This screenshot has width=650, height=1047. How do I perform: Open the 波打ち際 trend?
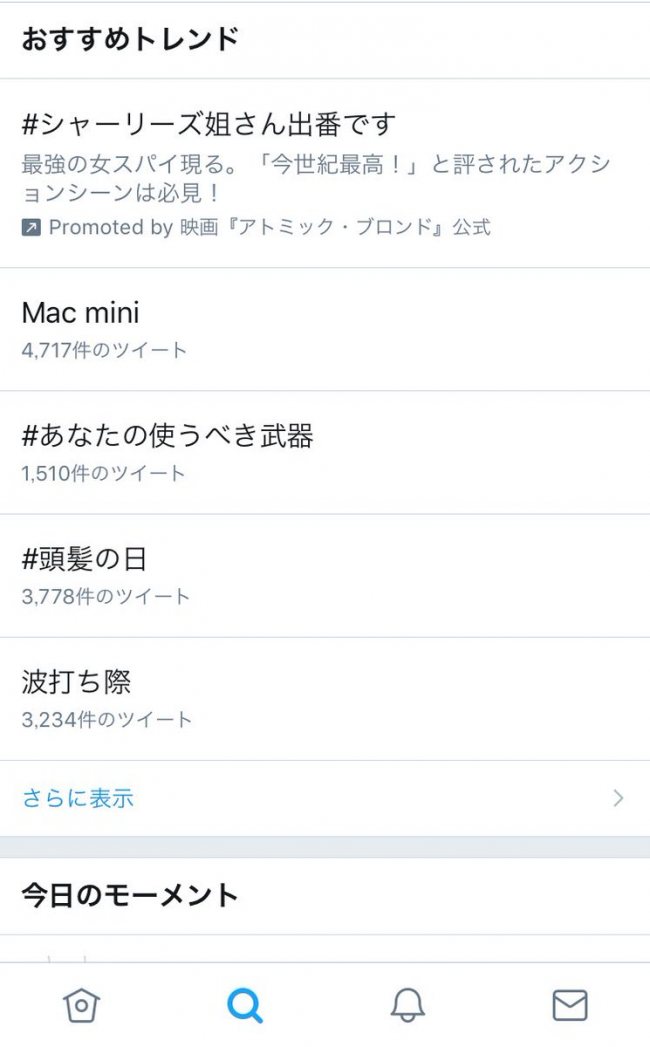(x=77, y=683)
